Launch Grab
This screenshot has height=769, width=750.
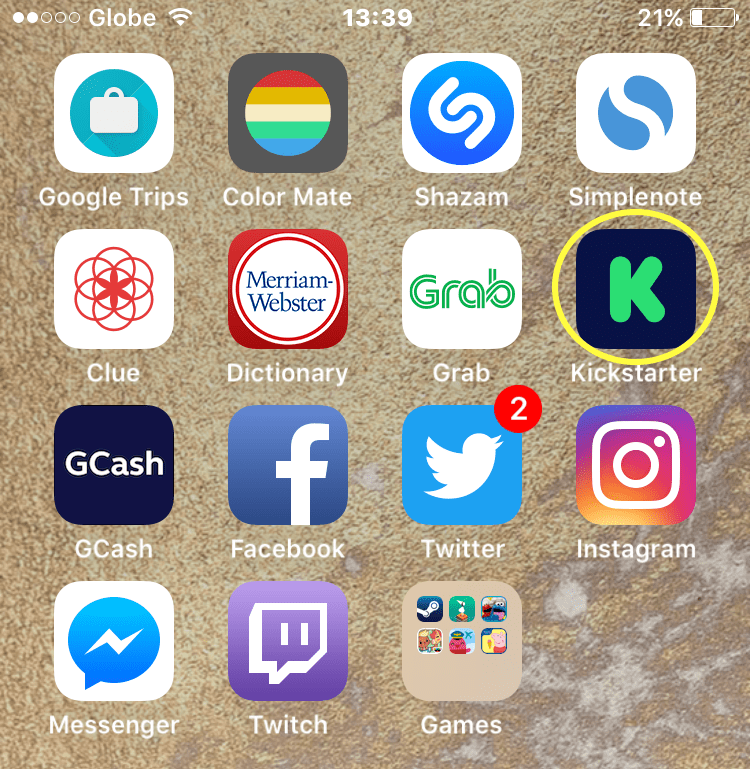462,289
